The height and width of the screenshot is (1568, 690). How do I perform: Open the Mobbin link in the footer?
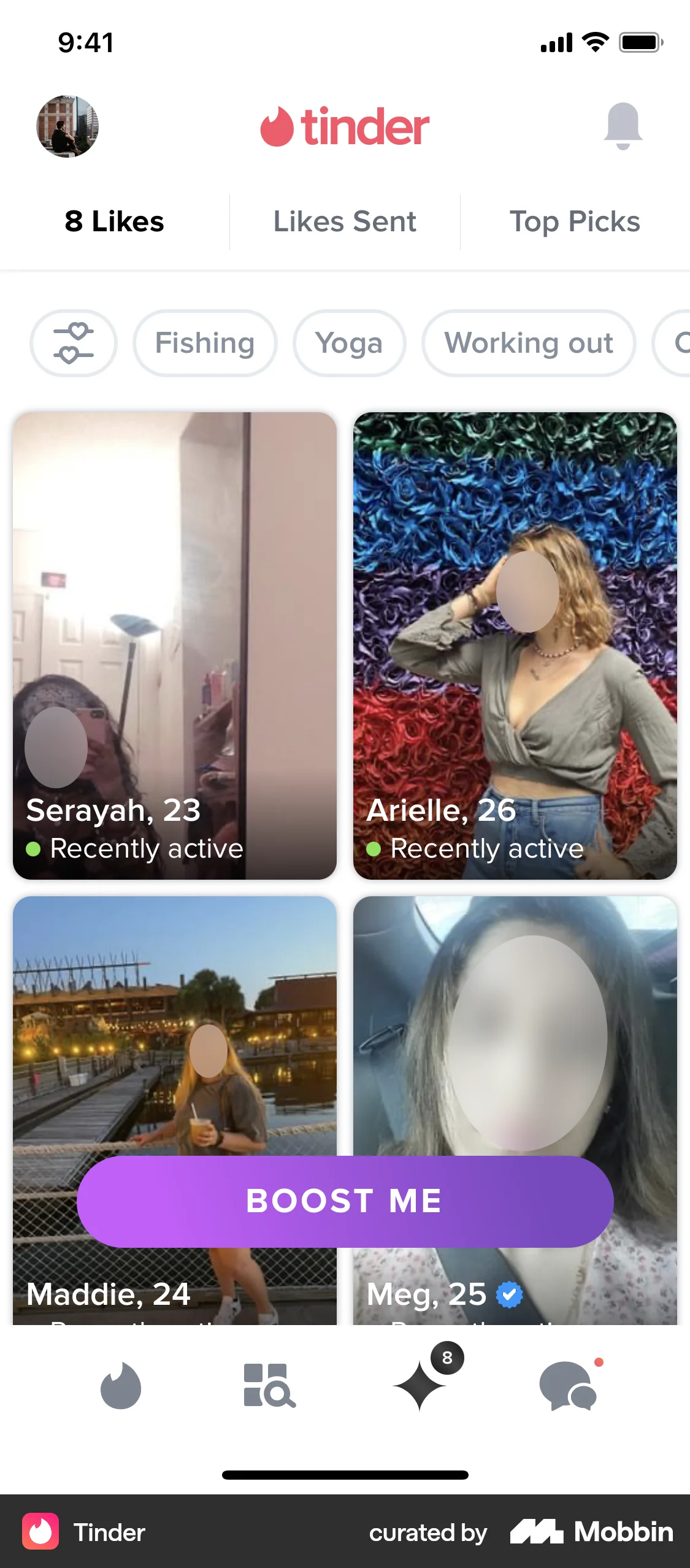click(x=591, y=1532)
